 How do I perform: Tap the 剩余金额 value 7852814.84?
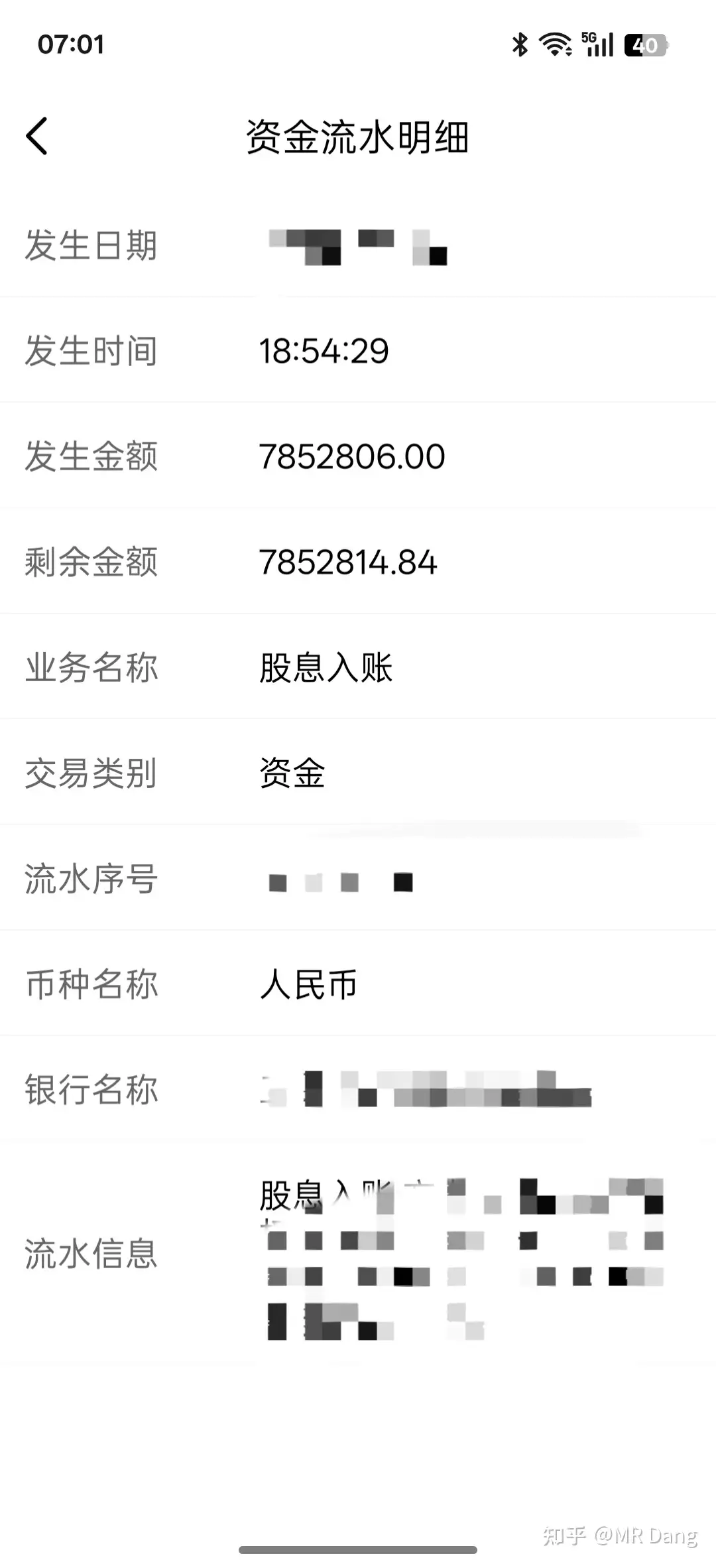click(x=348, y=563)
